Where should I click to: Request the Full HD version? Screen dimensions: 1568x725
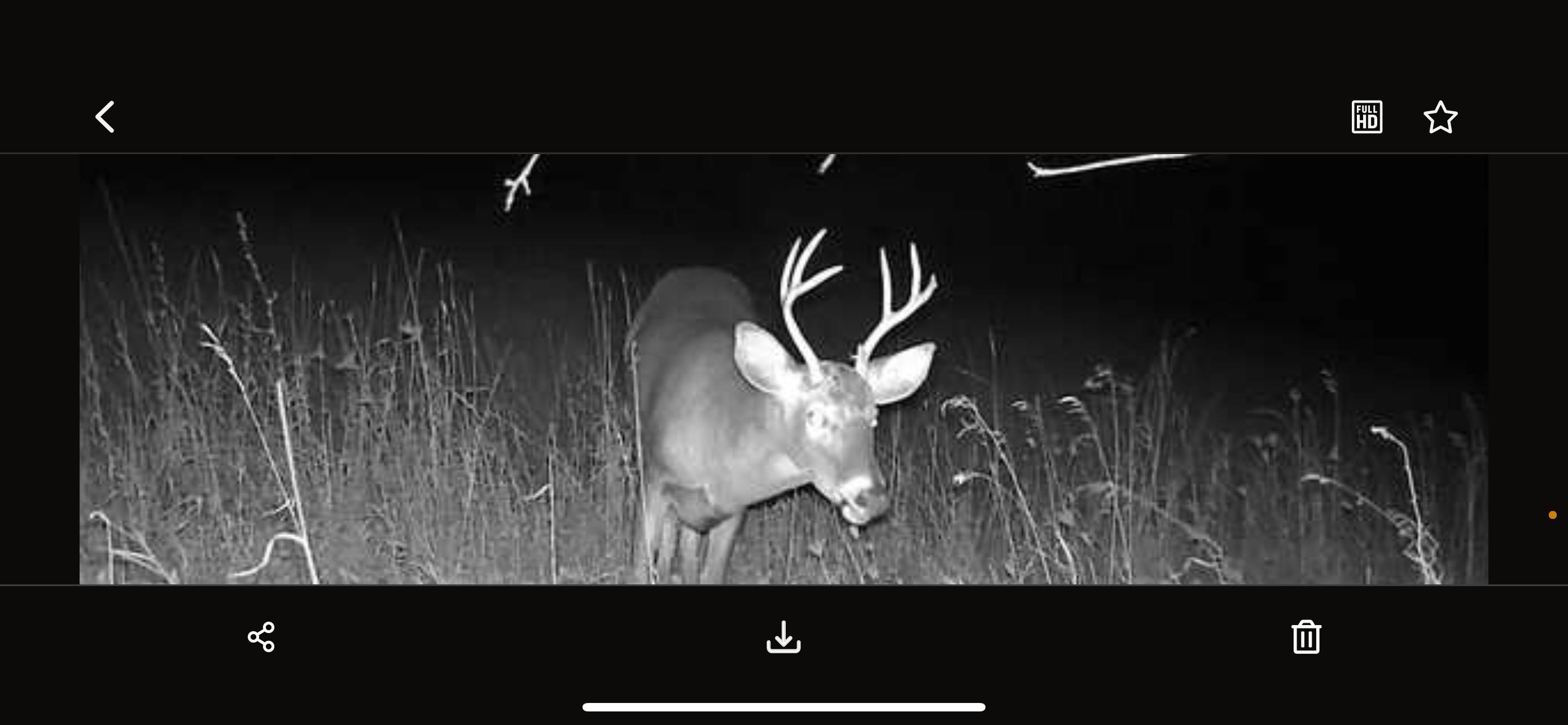1366,117
